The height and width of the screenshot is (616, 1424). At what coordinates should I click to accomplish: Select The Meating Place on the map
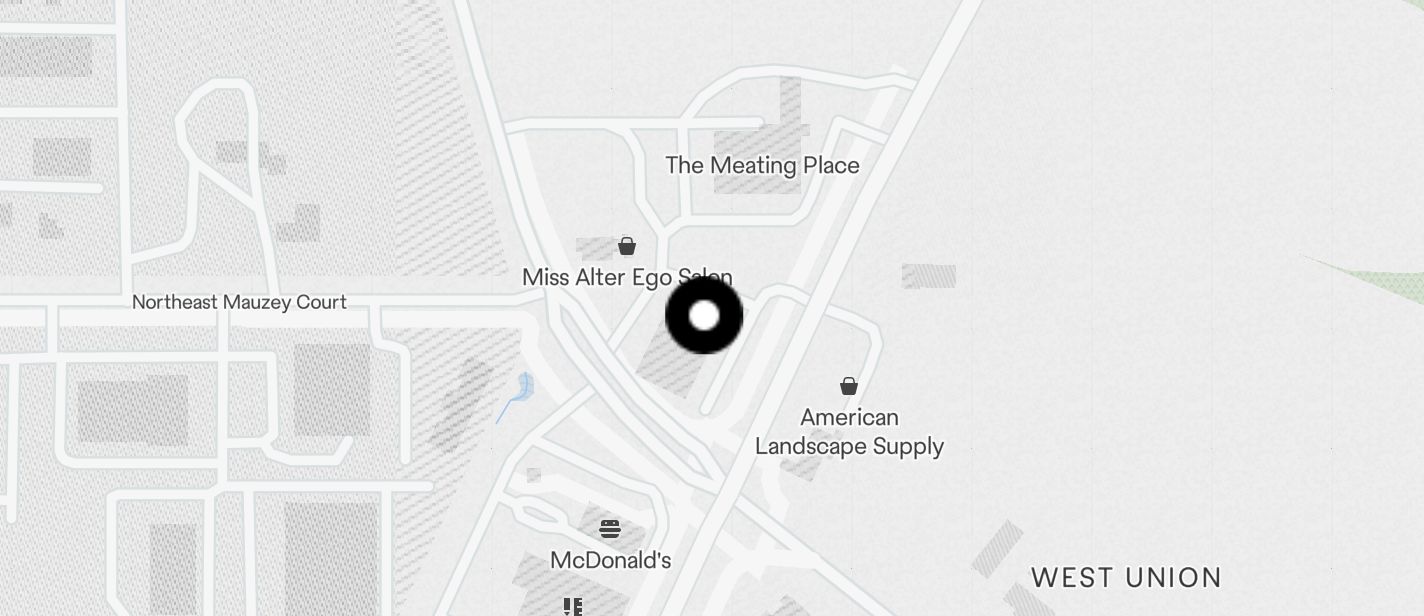[762, 165]
